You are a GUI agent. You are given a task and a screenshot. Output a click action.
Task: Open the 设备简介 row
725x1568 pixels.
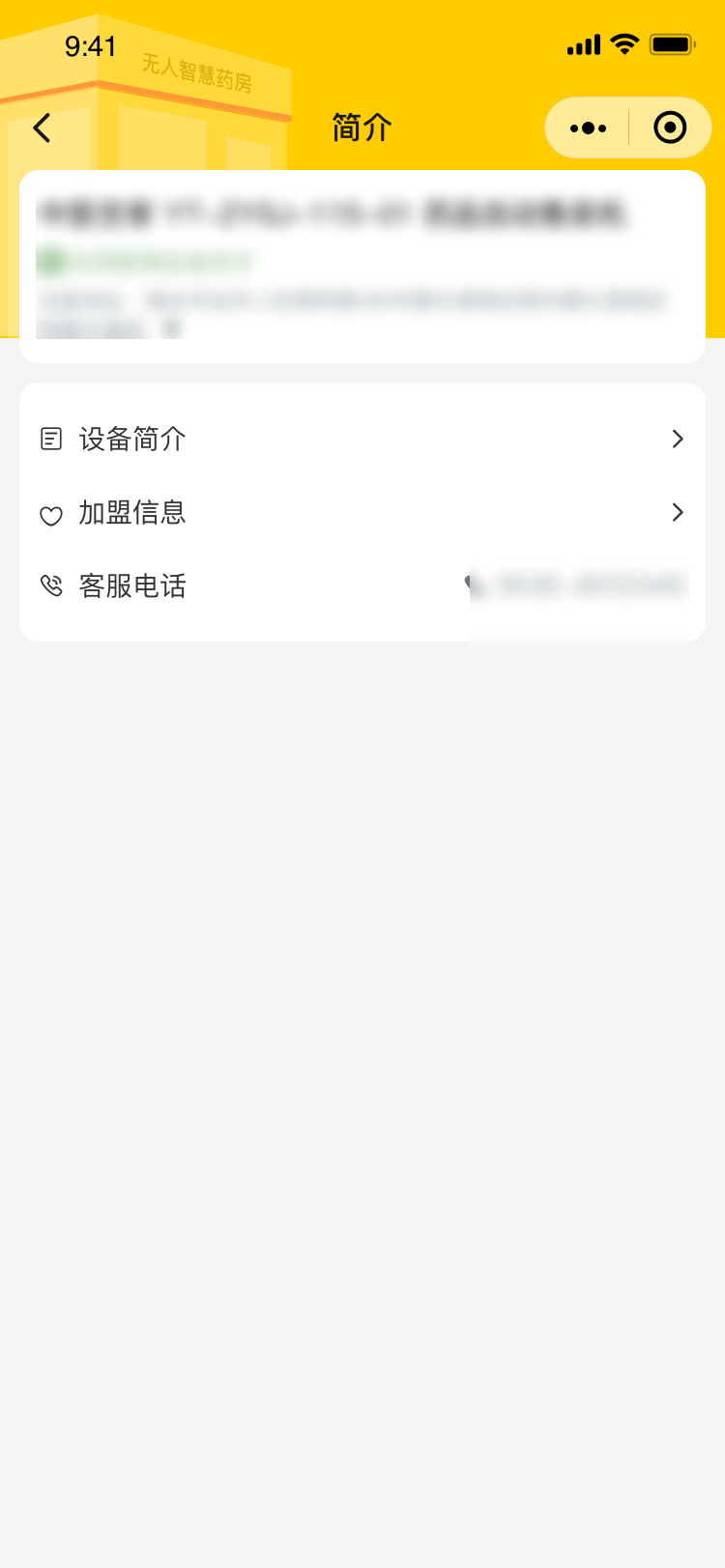362,440
